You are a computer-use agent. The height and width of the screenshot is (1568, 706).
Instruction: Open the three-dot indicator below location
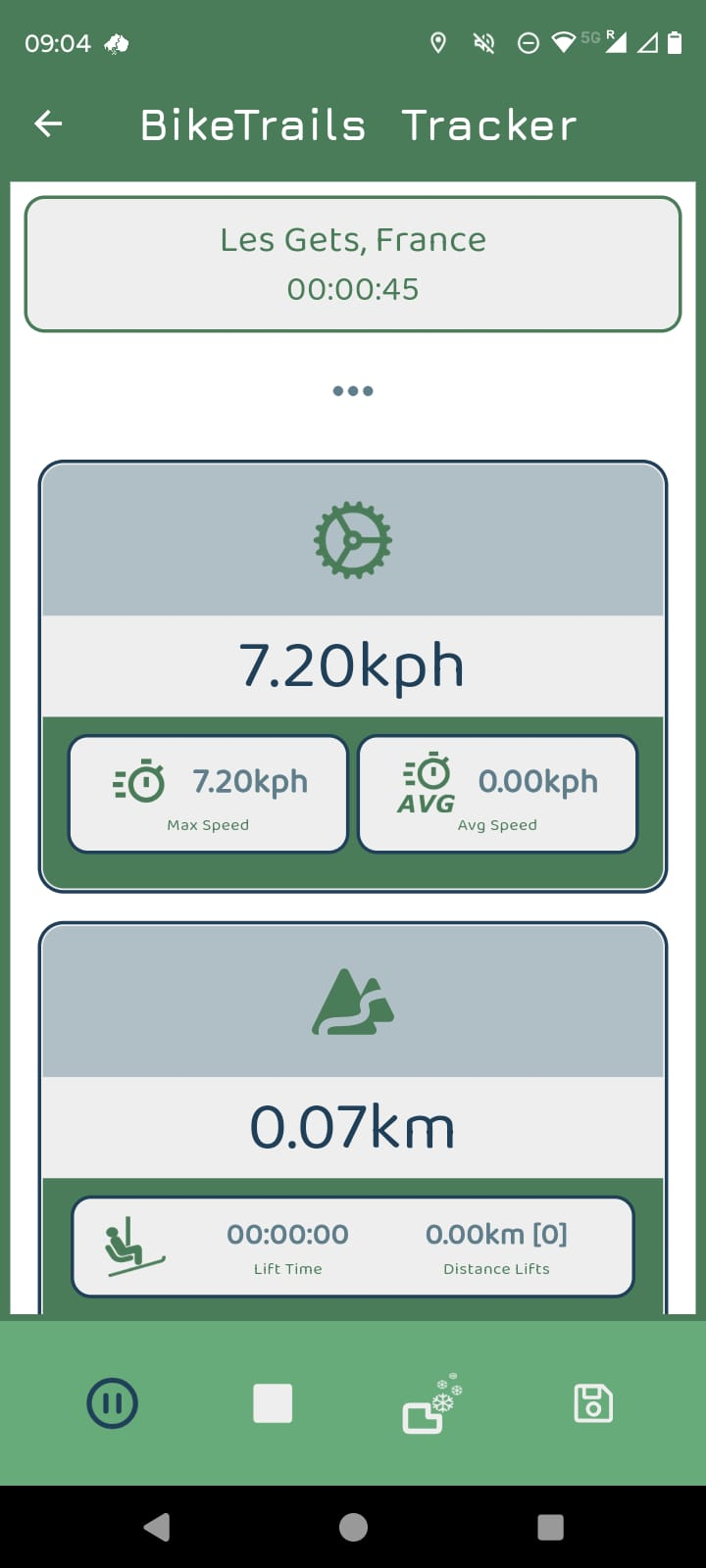pos(353,391)
